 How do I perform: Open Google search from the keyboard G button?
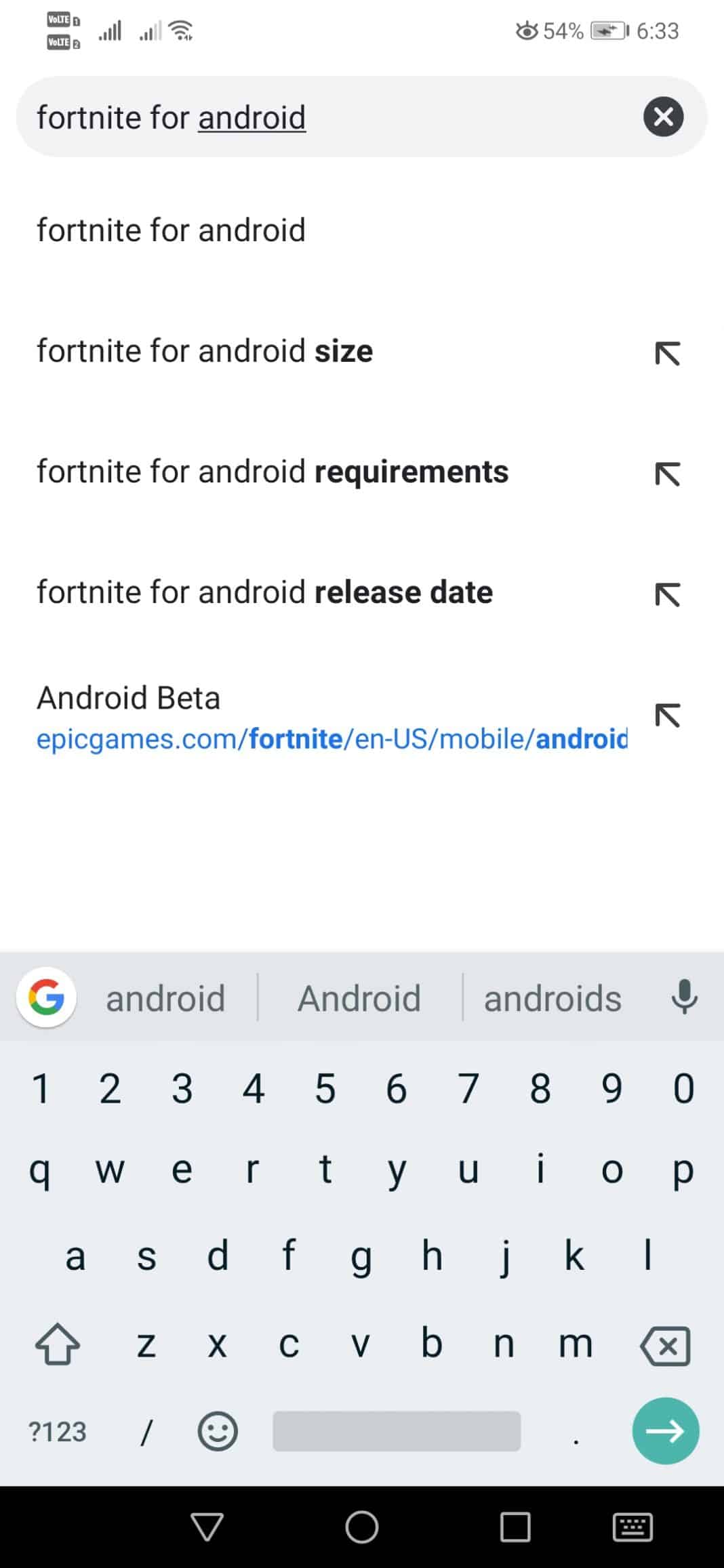pos(46,997)
